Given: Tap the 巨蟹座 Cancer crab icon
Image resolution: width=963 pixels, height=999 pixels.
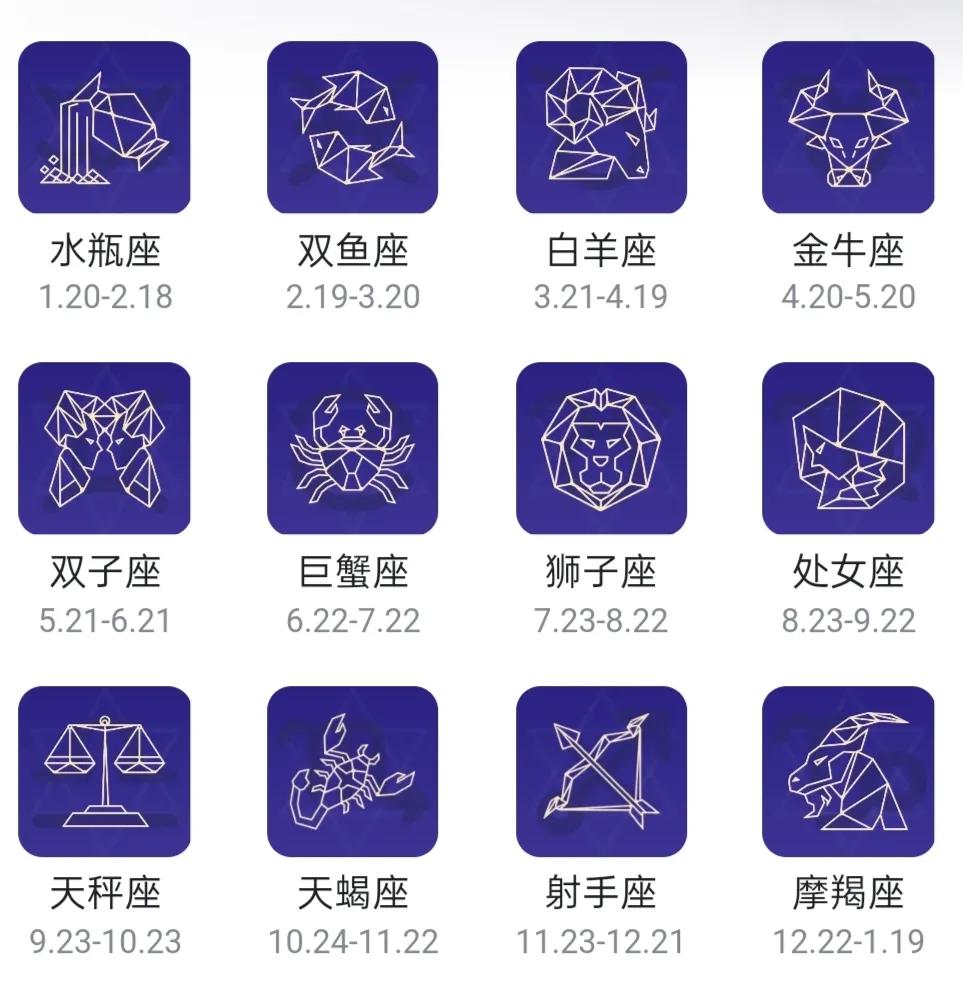Looking at the screenshot, I should 352,448.
